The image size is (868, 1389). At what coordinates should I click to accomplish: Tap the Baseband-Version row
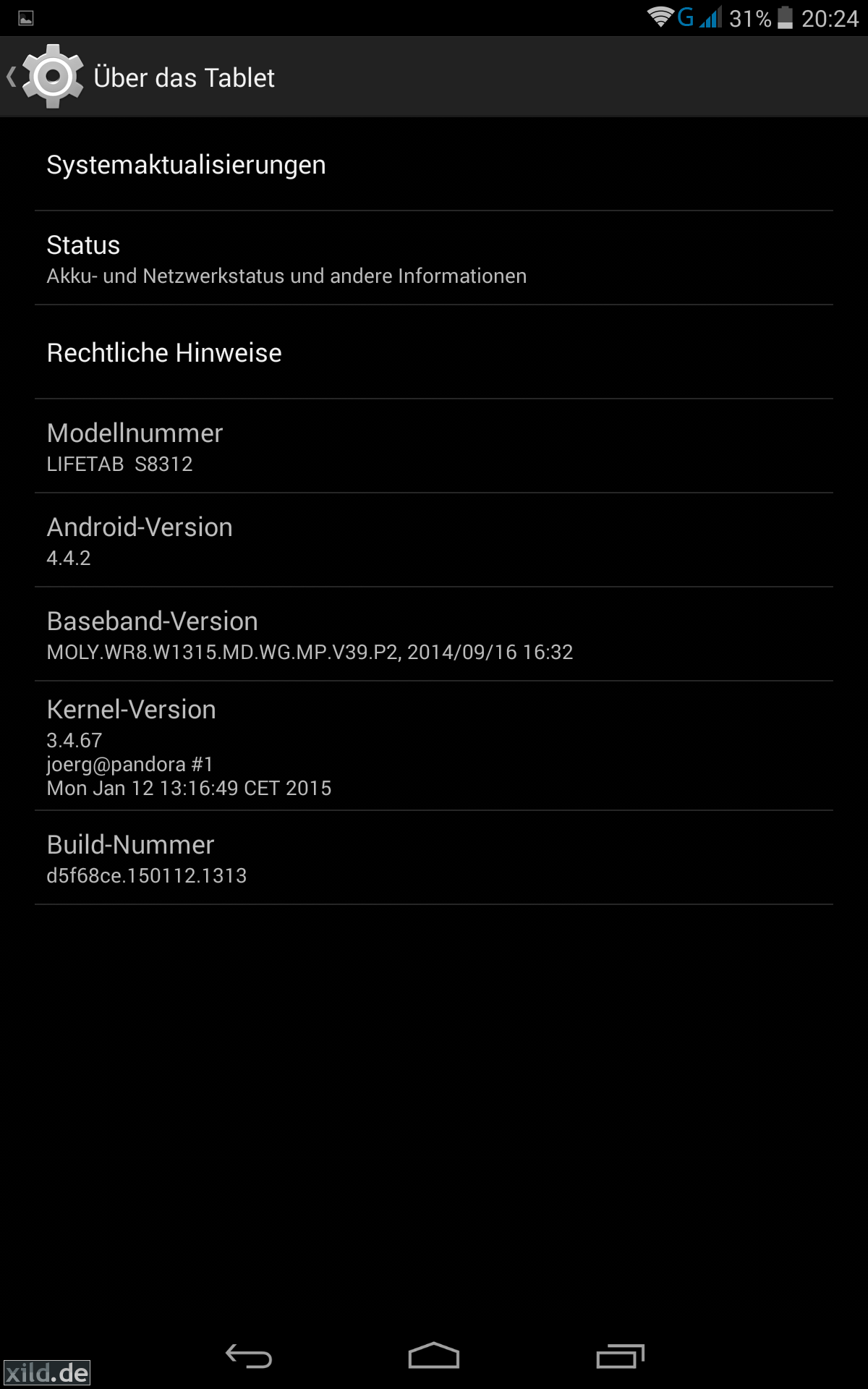[x=434, y=635]
